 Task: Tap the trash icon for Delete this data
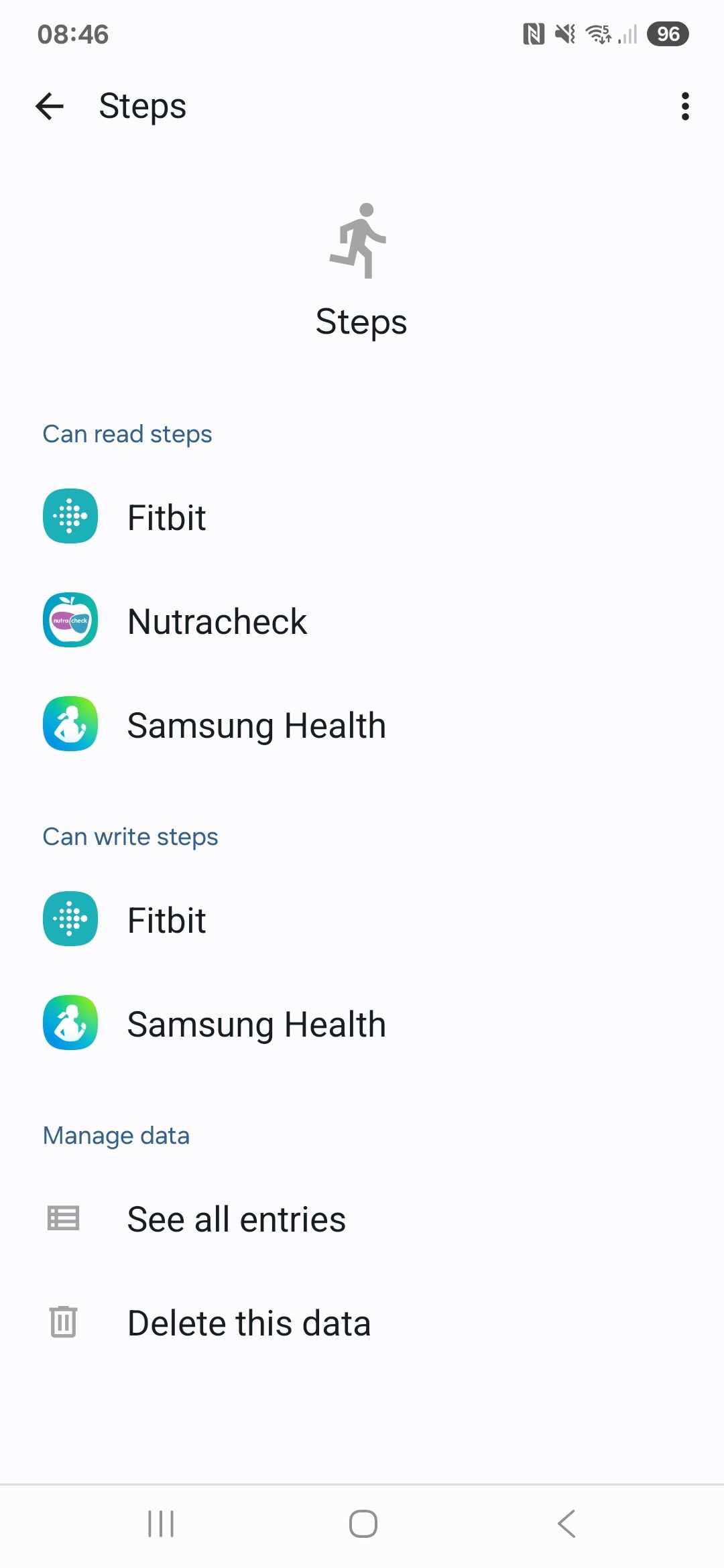64,1321
